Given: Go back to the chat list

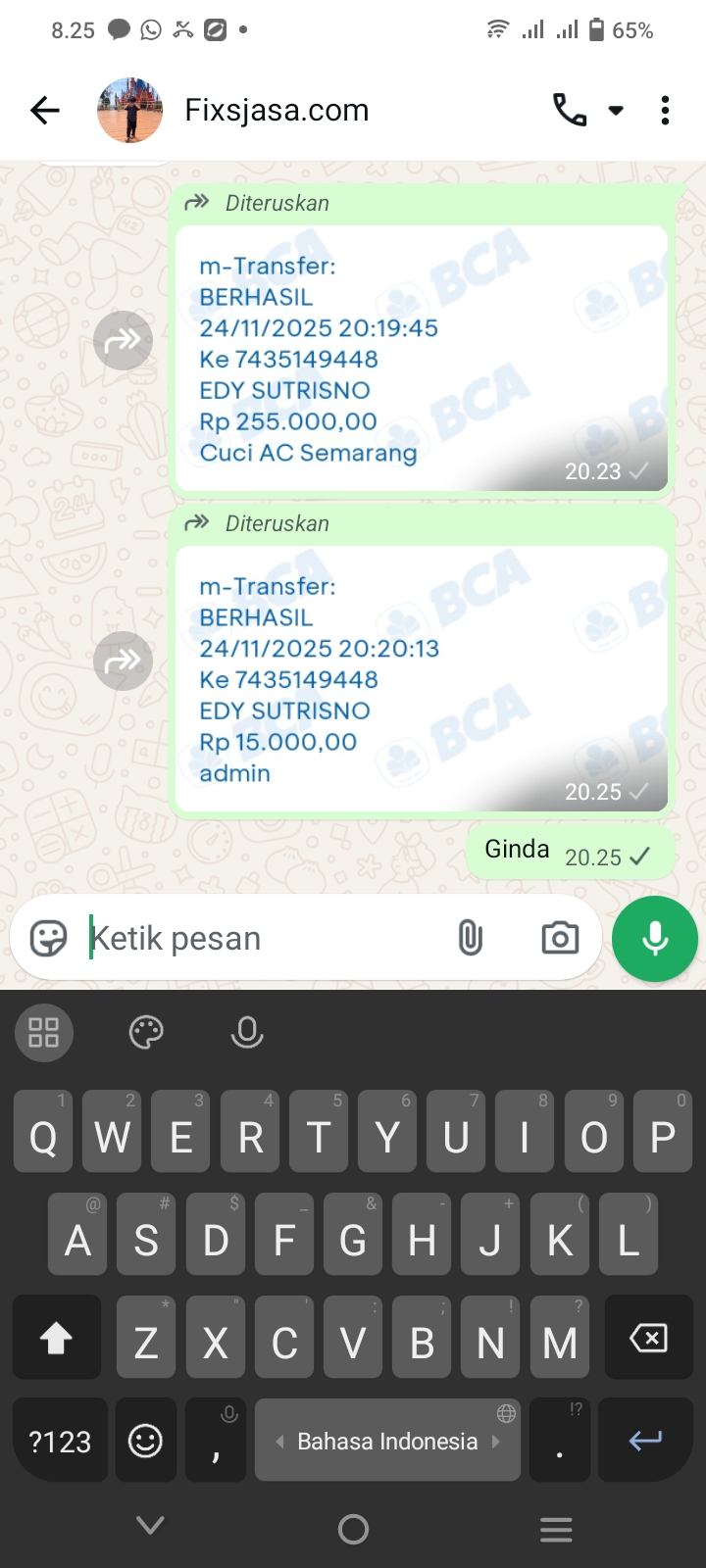Looking at the screenshot, I should coord(45,111).
